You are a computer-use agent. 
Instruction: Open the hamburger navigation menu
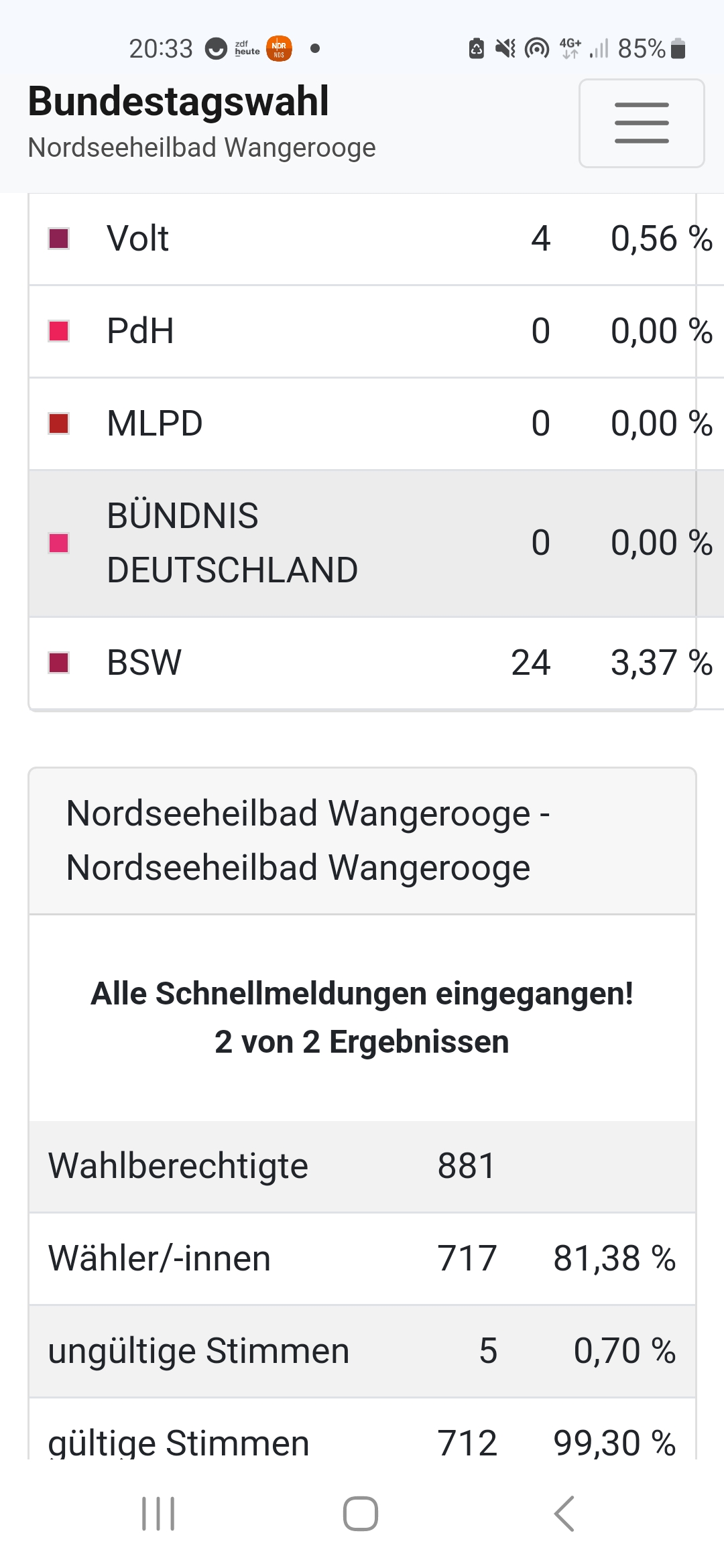pos(642,123)
